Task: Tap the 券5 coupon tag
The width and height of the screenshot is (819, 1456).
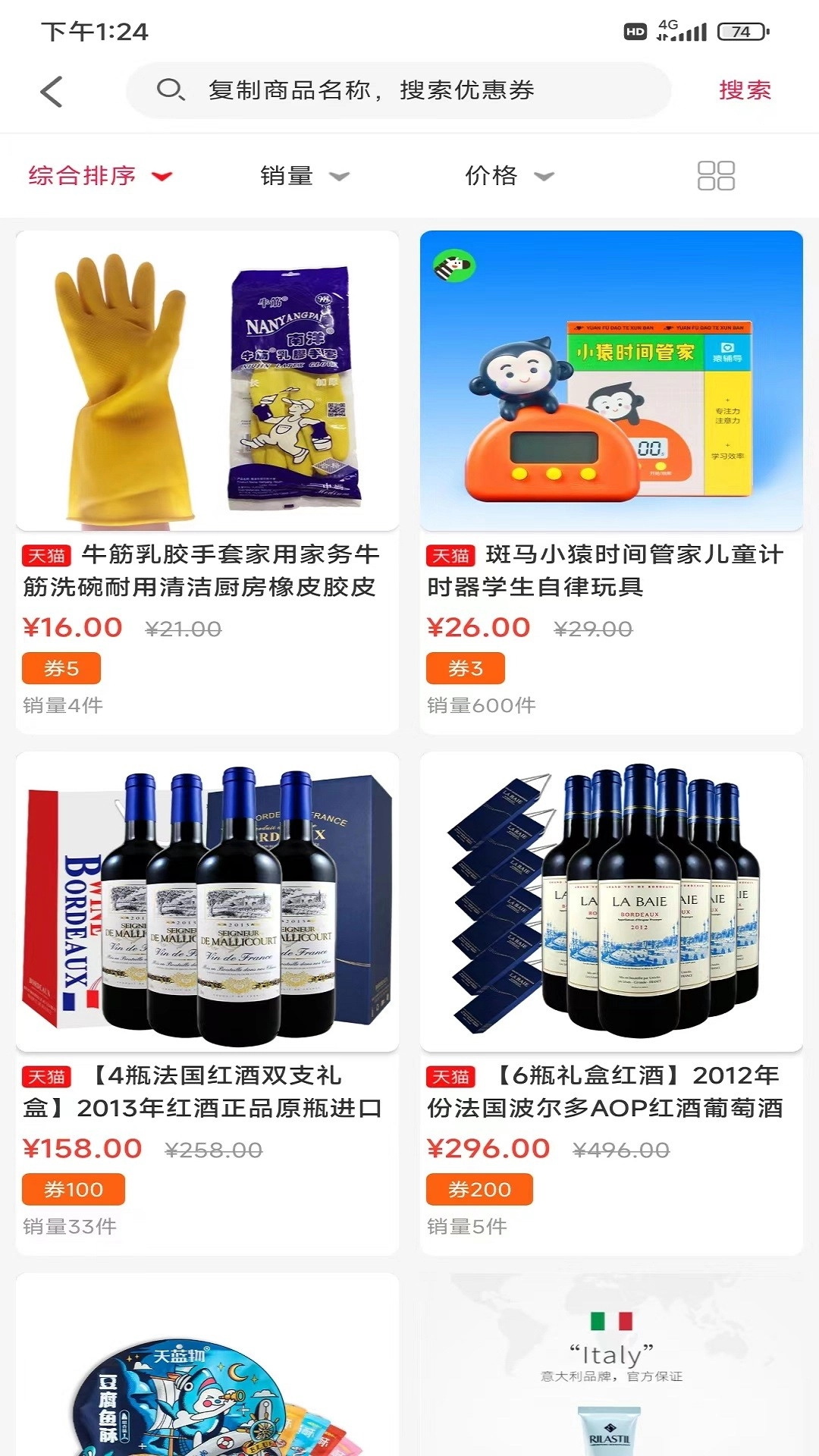Action: coord(61,668)
